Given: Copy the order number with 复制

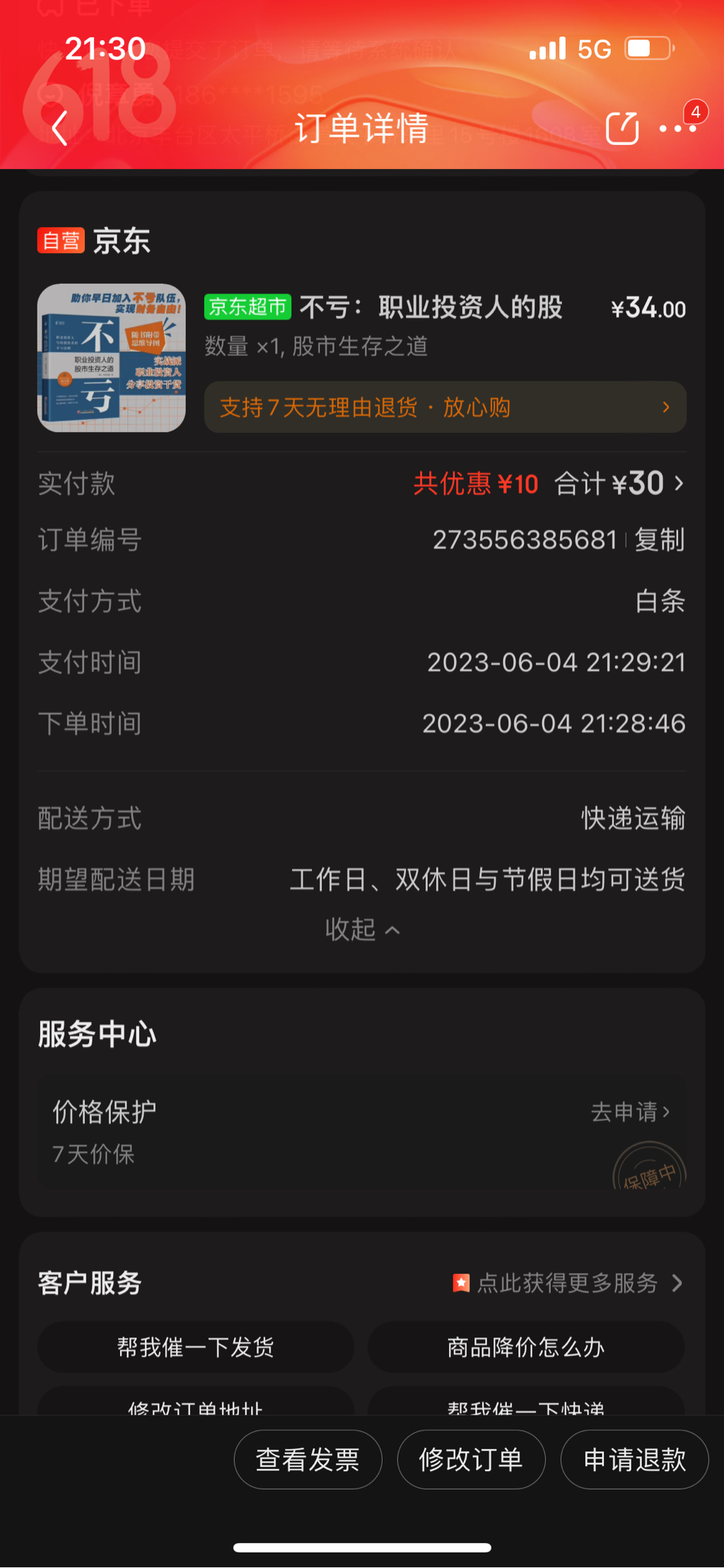Looking at the screenshot, I should [x=659, y=540].
